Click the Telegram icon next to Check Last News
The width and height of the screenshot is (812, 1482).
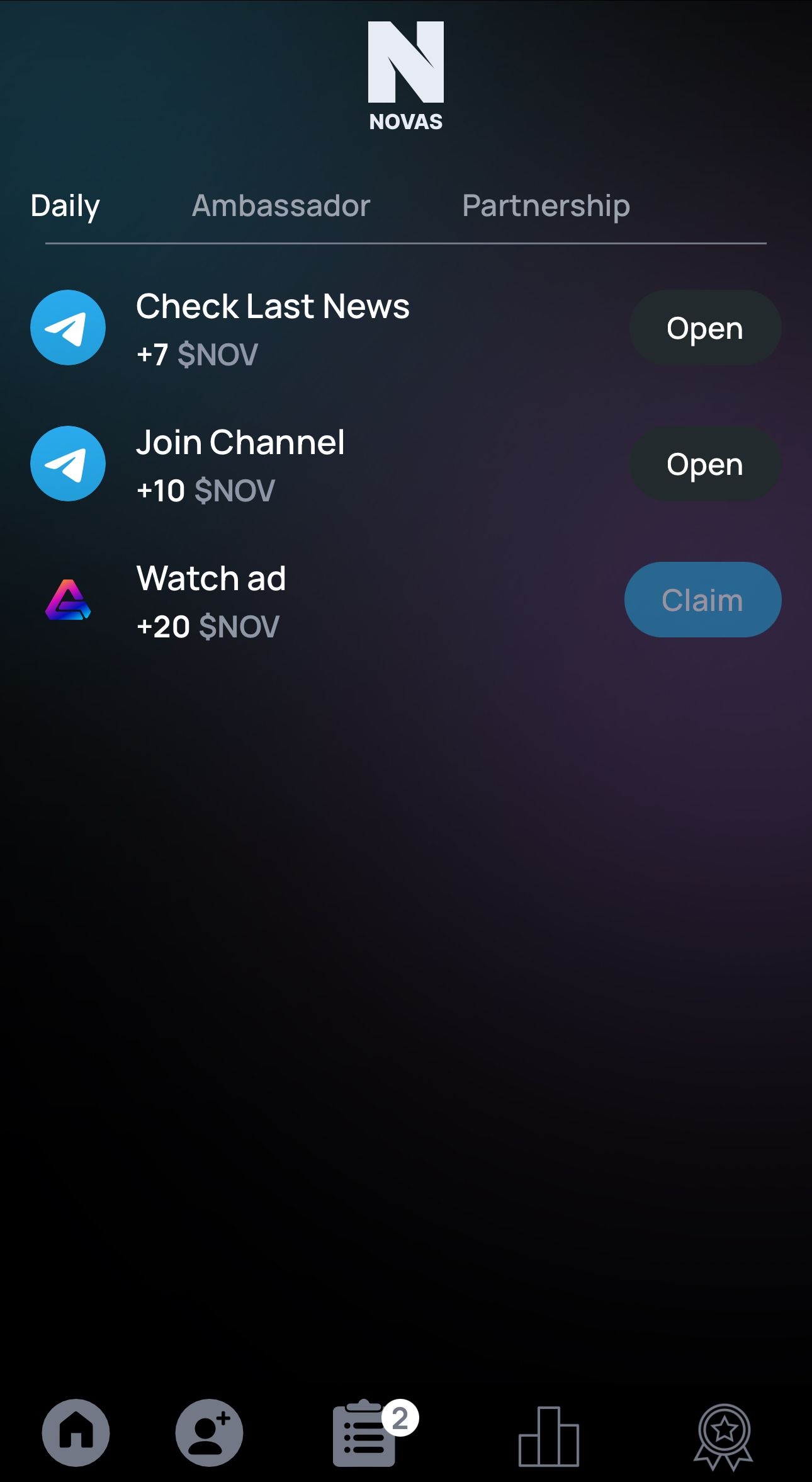[x=68, y=327]
